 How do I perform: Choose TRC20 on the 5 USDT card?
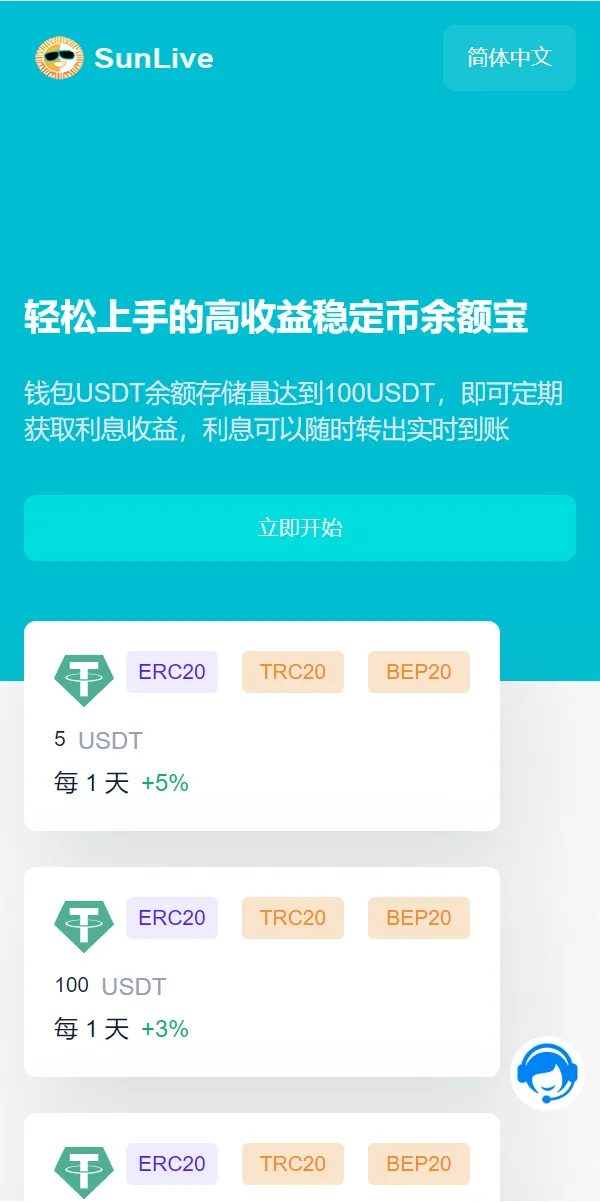tap(293, 672)
